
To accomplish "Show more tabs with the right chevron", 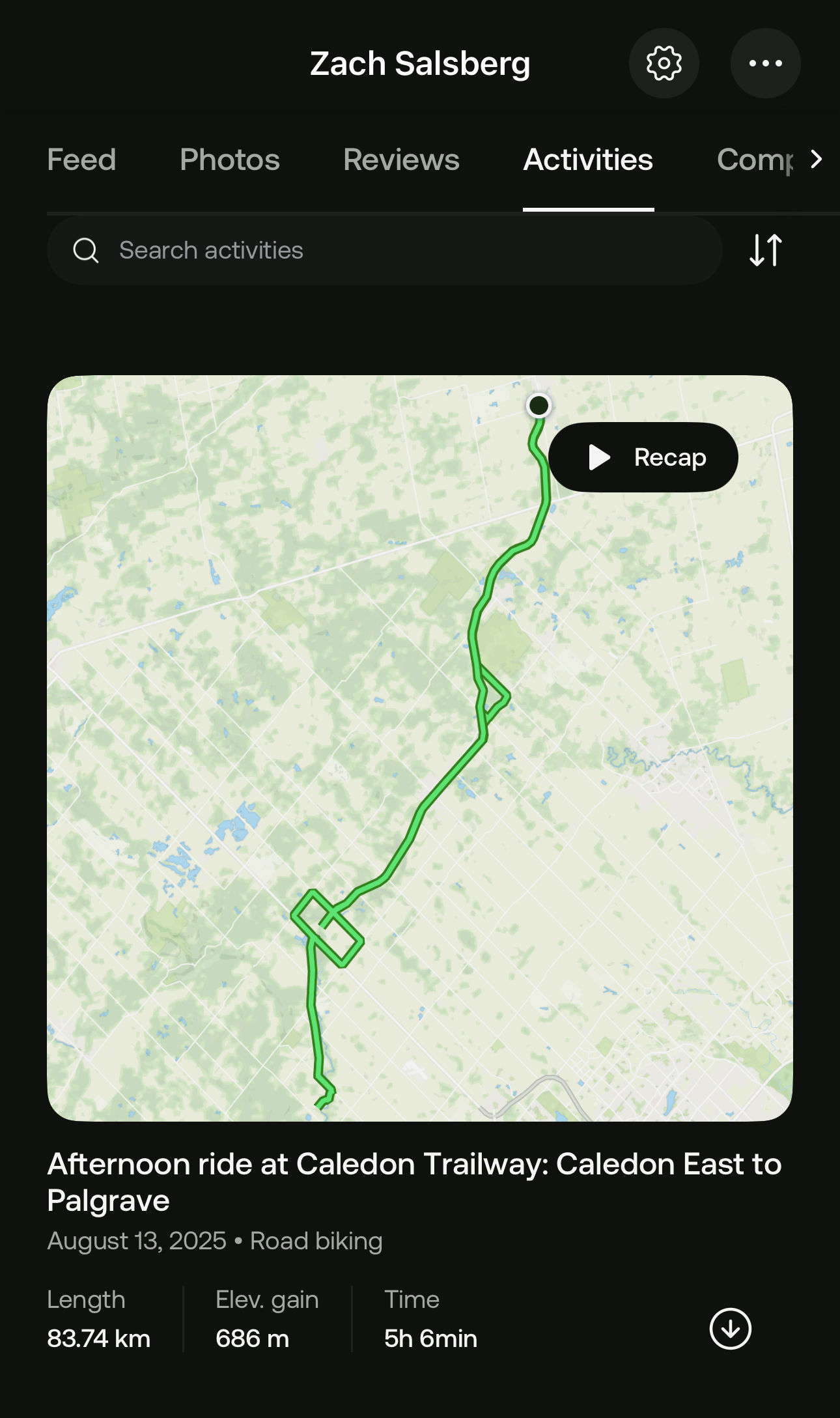I will (x=816, y=160).
